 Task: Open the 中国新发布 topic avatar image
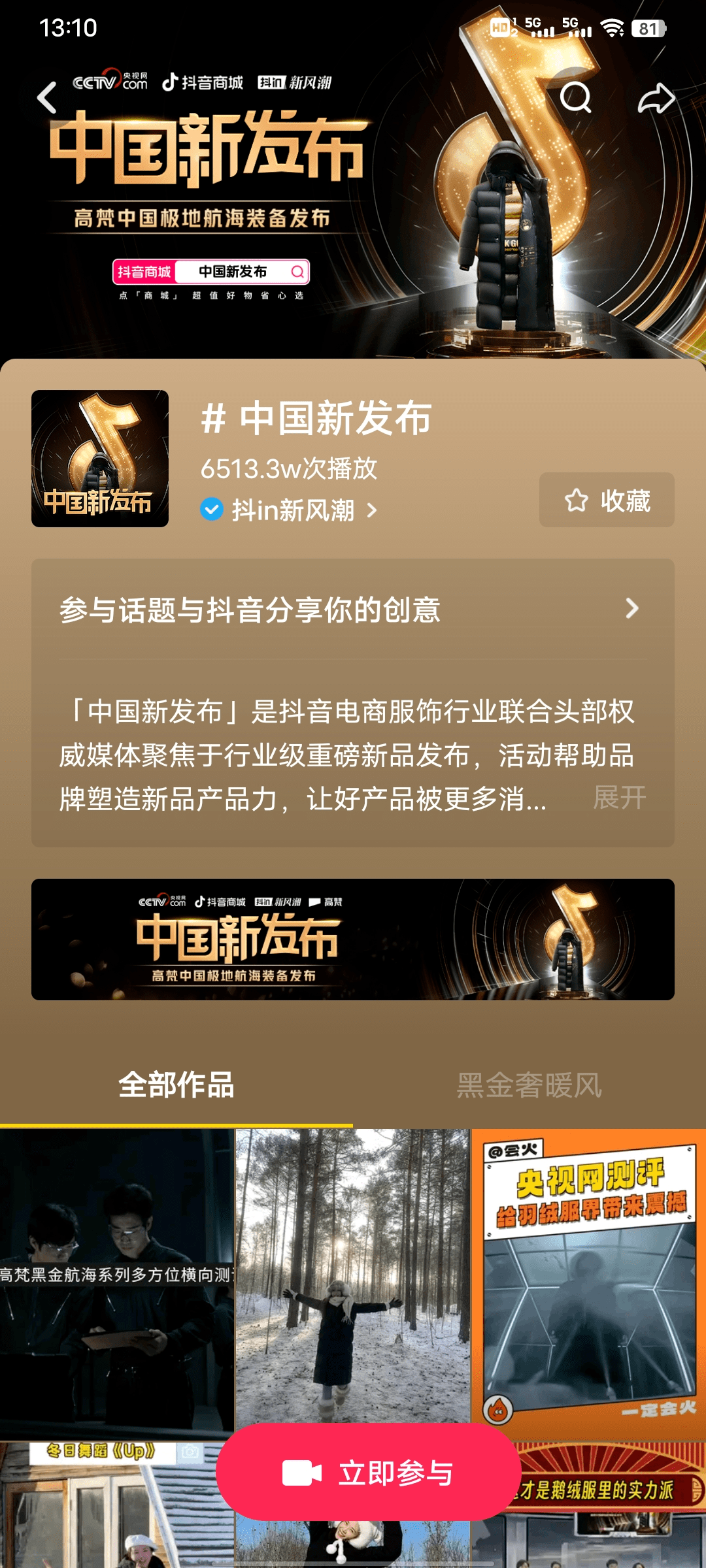click(98, 455)
